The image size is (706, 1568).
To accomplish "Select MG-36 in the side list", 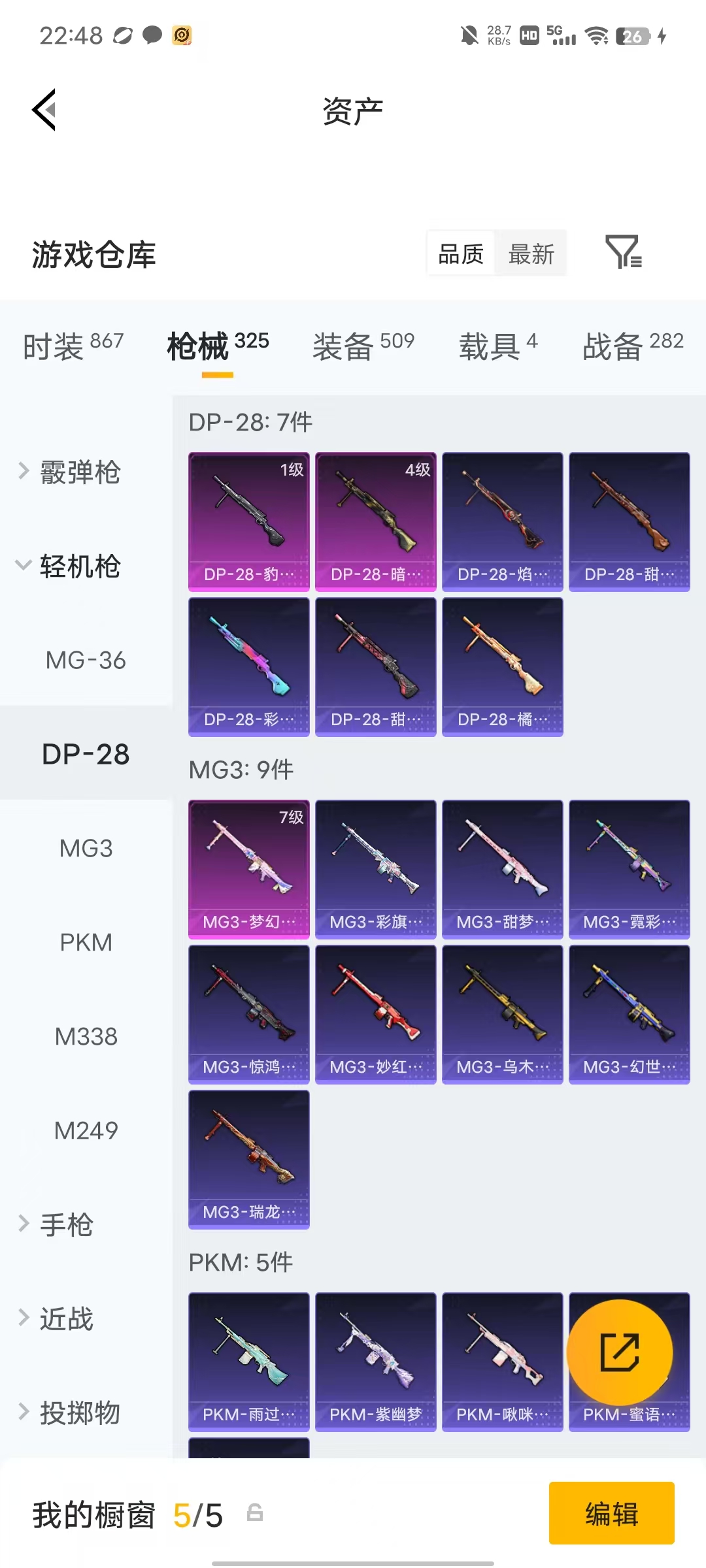I will tap(86, 660).
